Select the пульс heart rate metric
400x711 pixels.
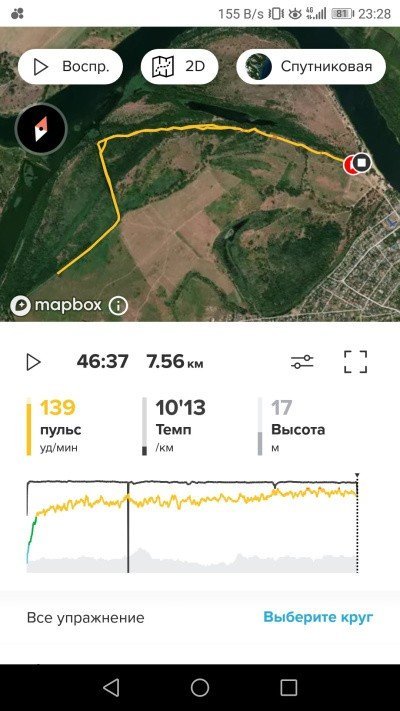[59, 427]
